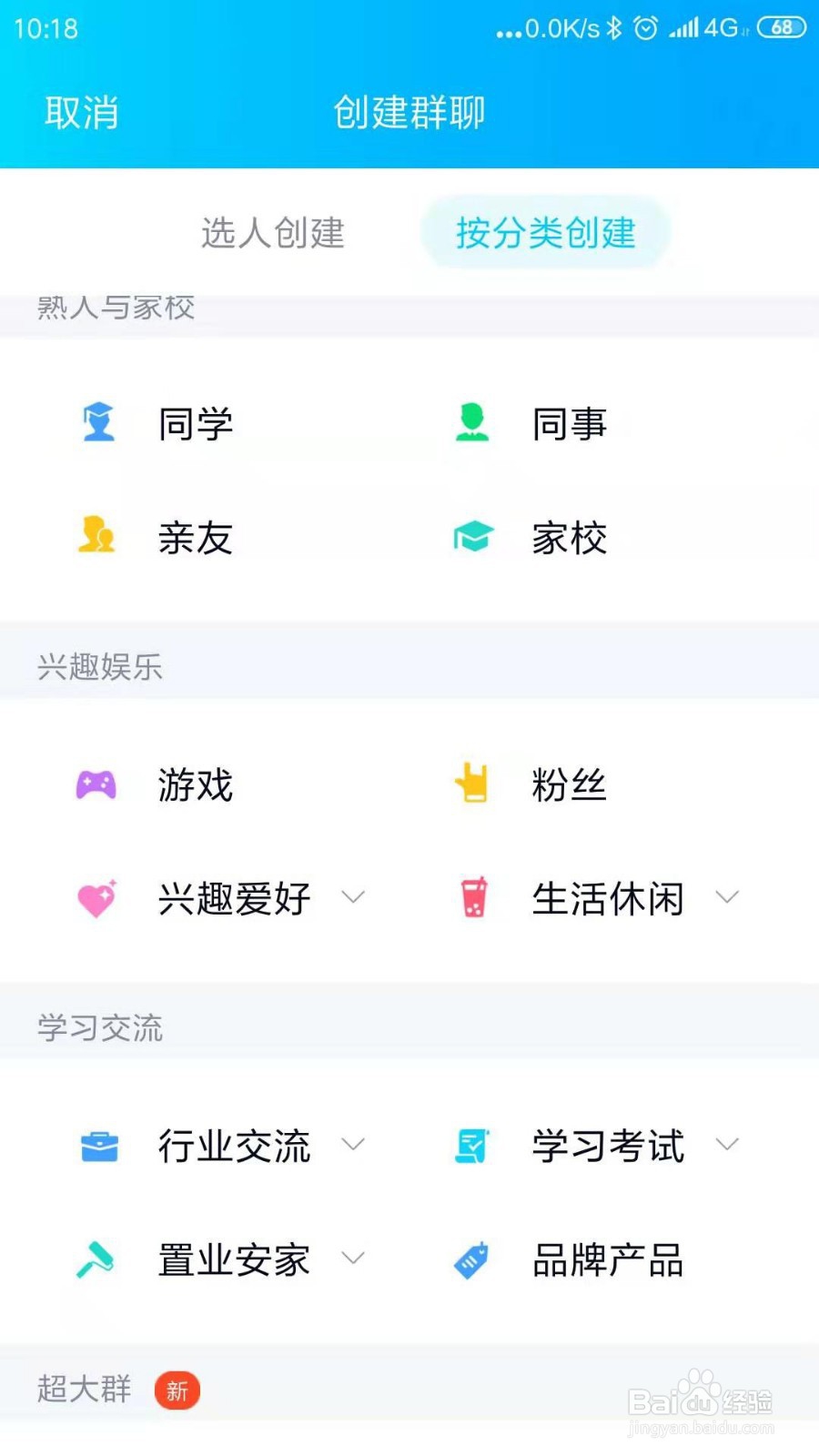Expand the 学习考试 dropdown arrow
This screenshot has height=1456, width=819.
coord(728,1146)
